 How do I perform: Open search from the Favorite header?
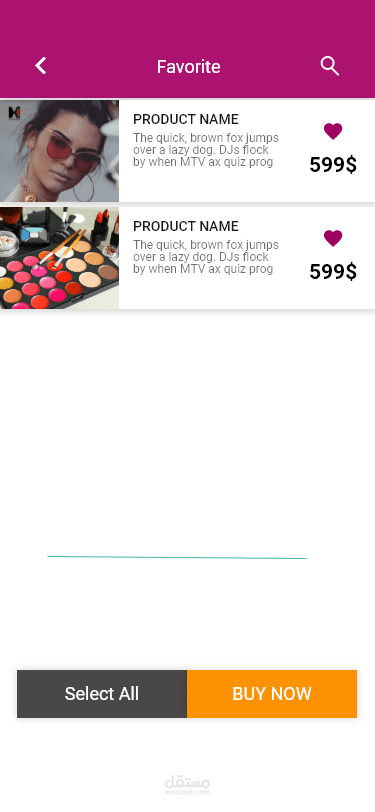[x=329, y=66]
